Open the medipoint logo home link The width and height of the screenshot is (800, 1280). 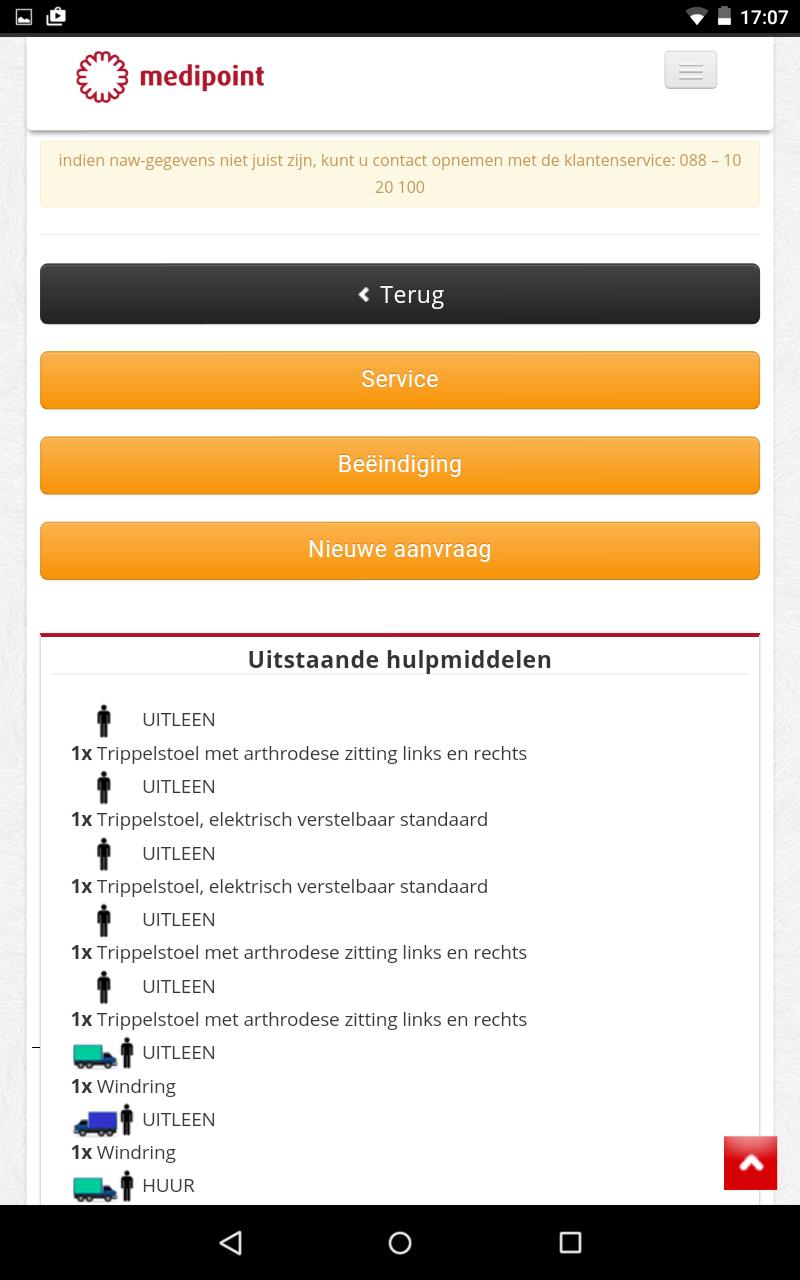170,77
